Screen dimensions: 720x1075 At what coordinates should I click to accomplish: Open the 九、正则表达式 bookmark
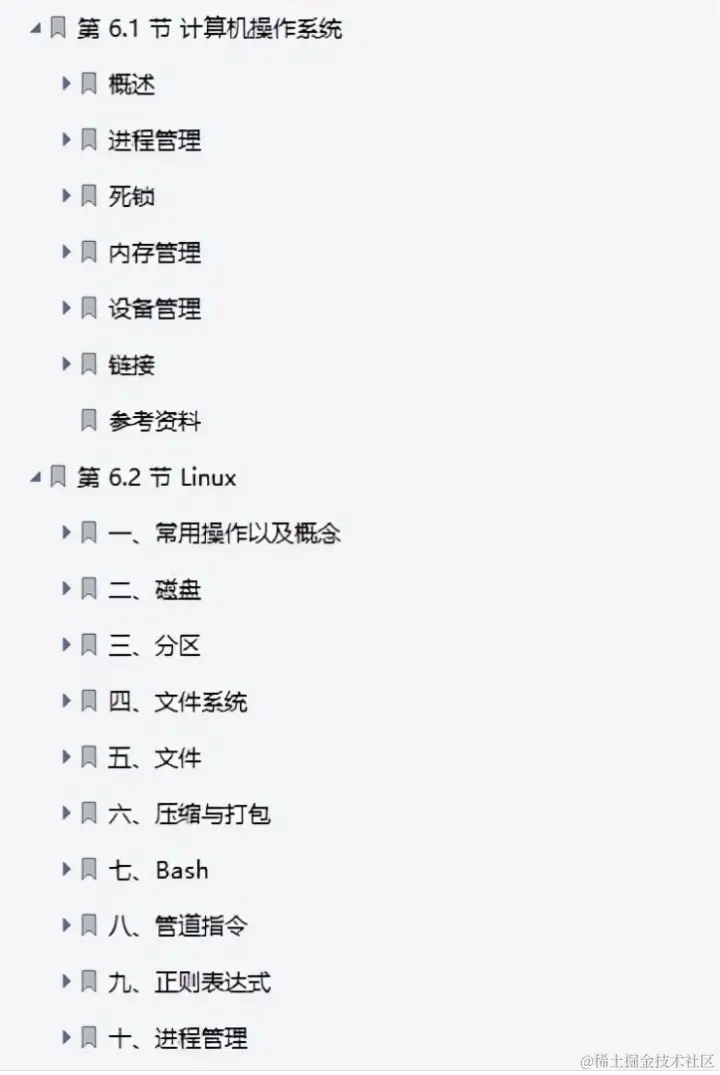[x=189, y=983]
